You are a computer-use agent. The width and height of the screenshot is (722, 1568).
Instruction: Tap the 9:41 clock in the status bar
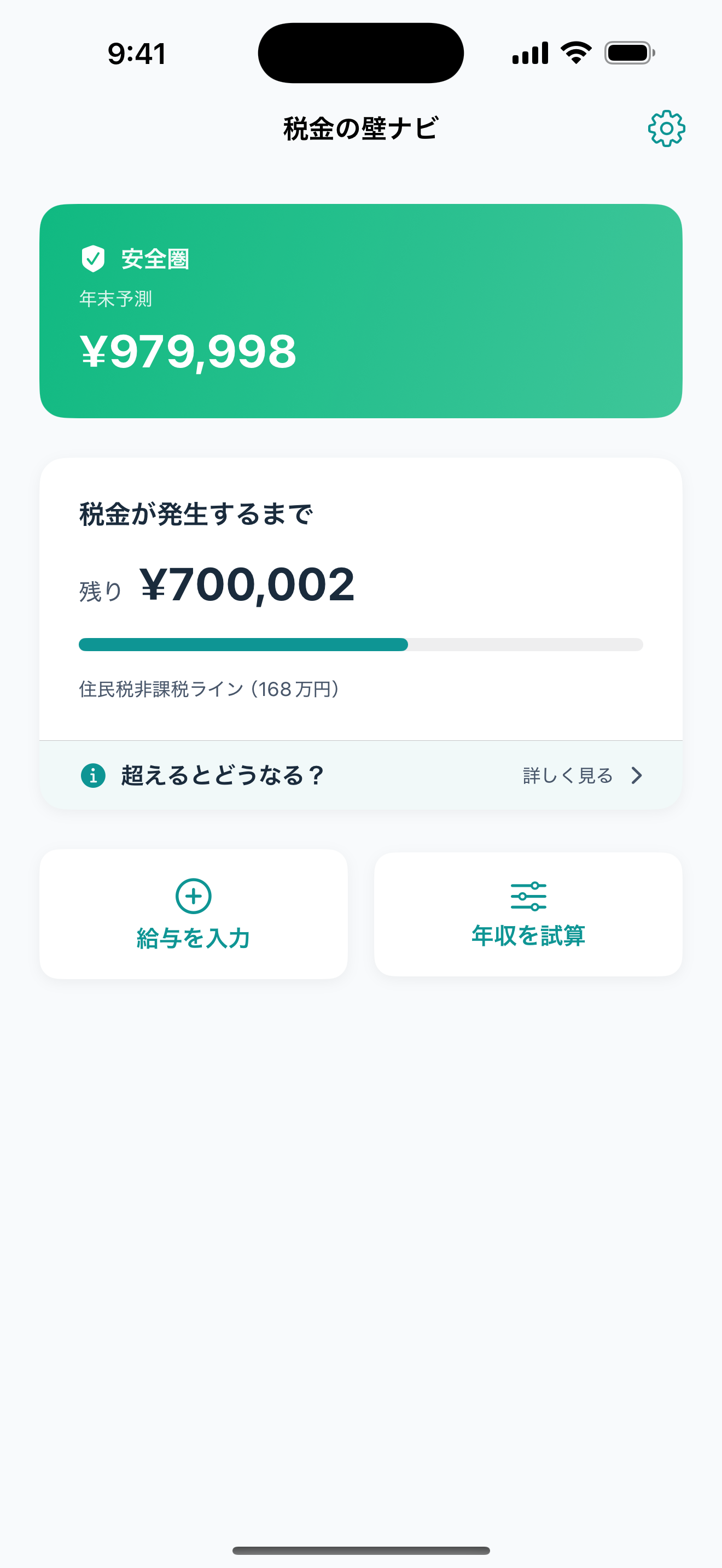[x=135, y=54]
